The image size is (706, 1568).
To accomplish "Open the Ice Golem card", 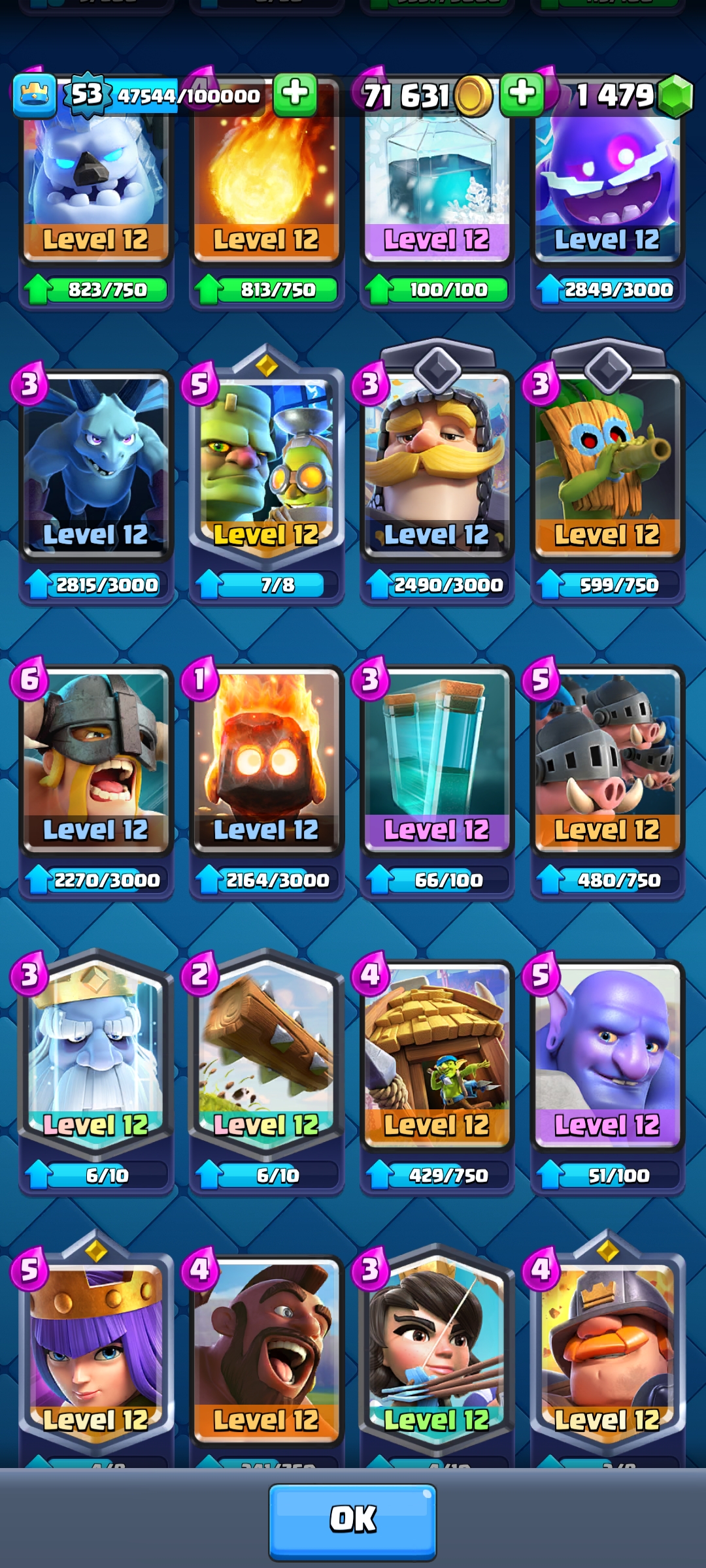I will click(x=96, y=189).
